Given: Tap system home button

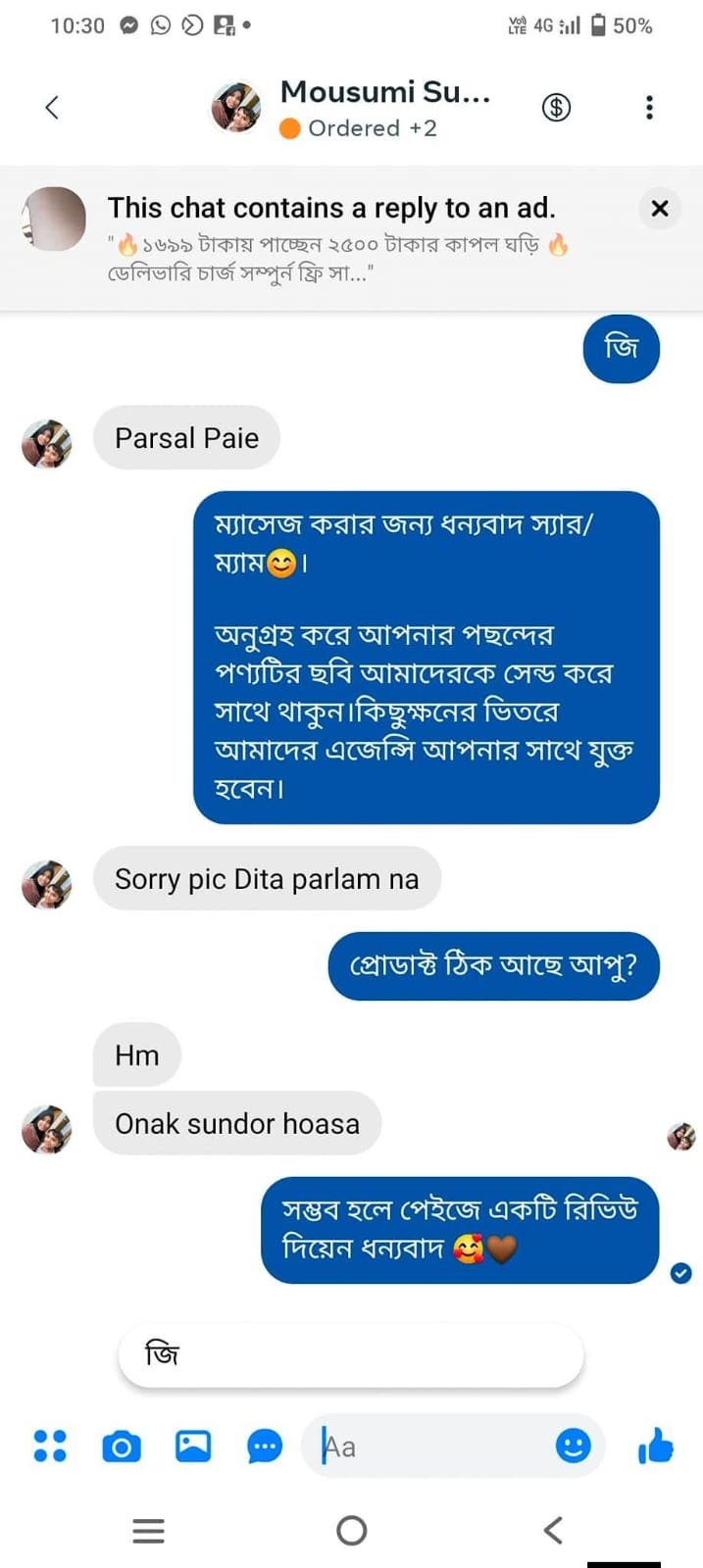Looking at the screenshot, I should tap(351, 1530).
